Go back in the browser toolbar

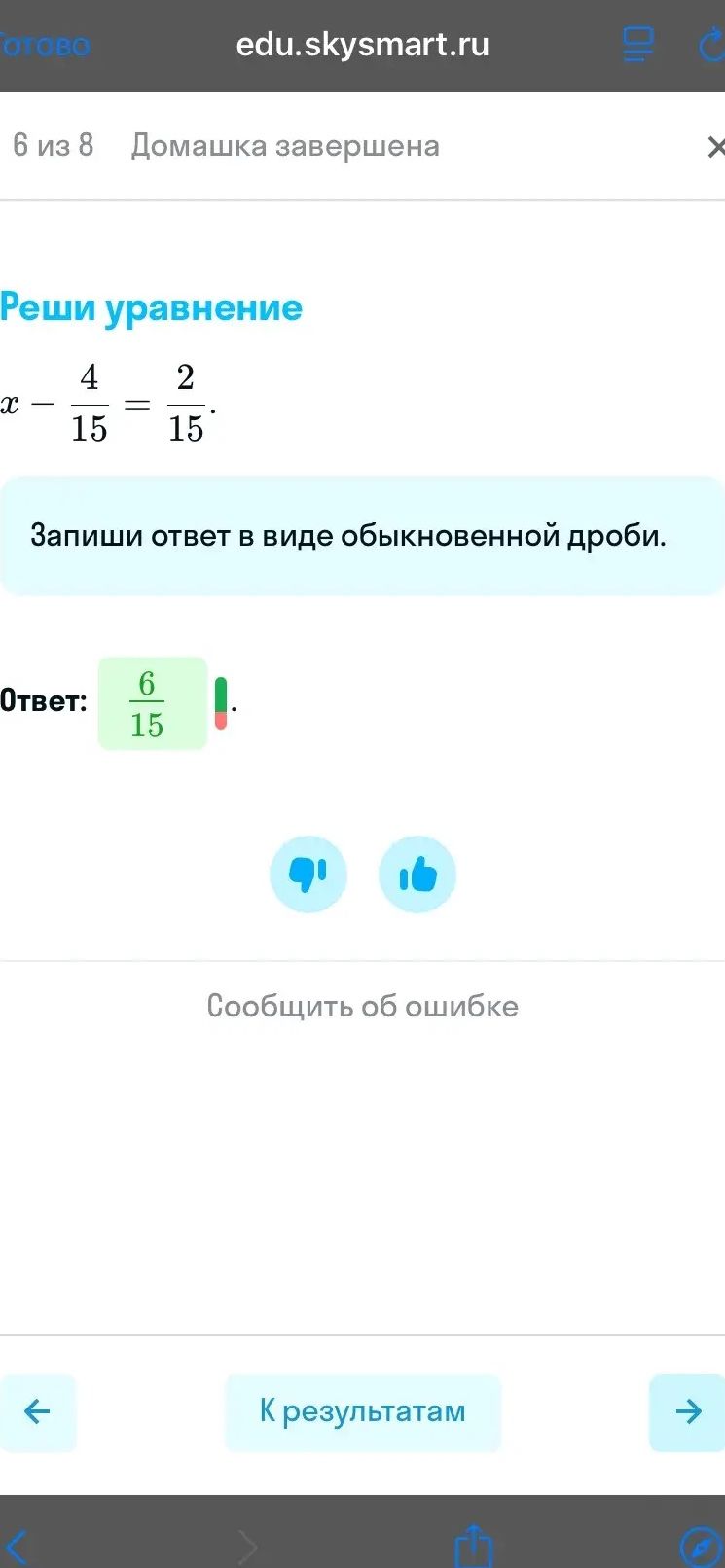click(x=18, y=1547)
